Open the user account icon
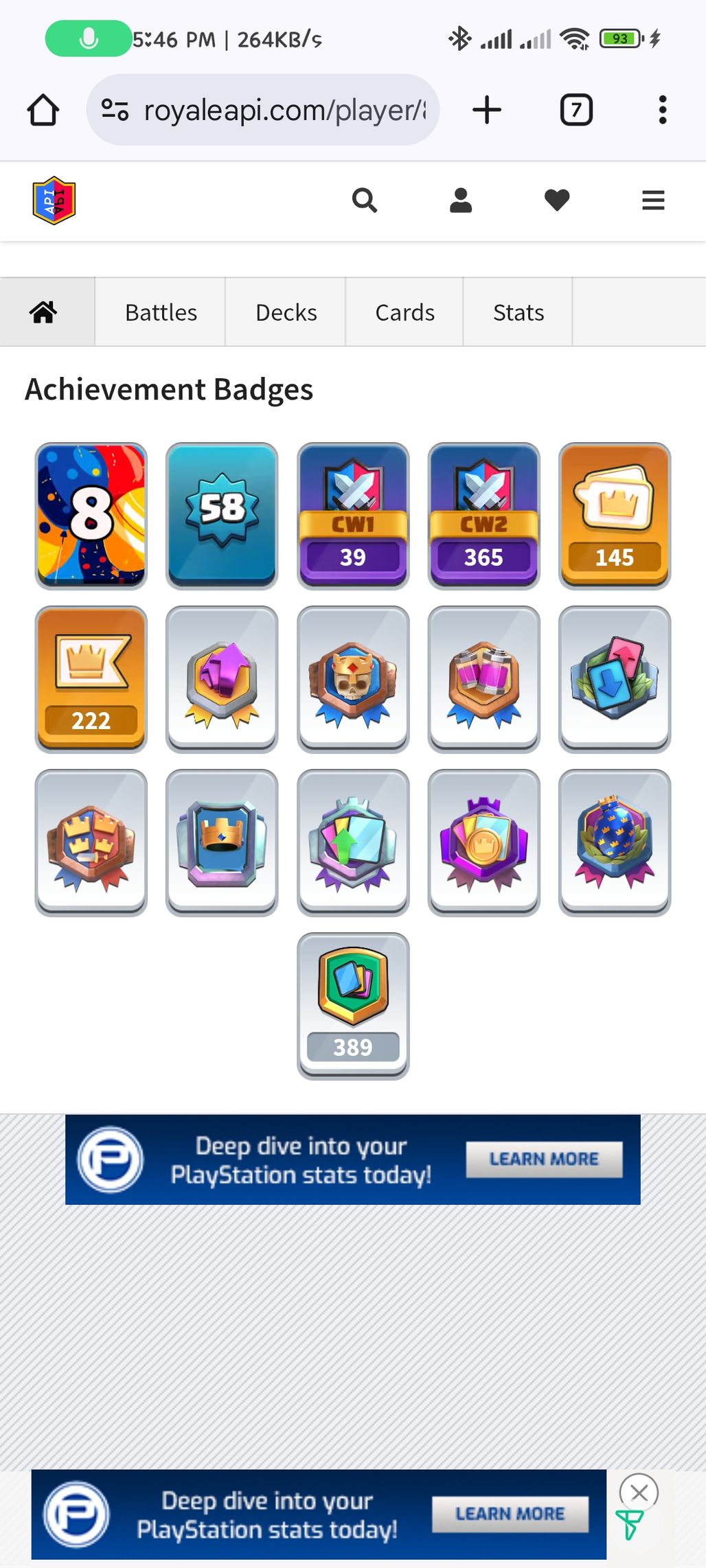Viewport: 706px width, 1568px height. 460,200
